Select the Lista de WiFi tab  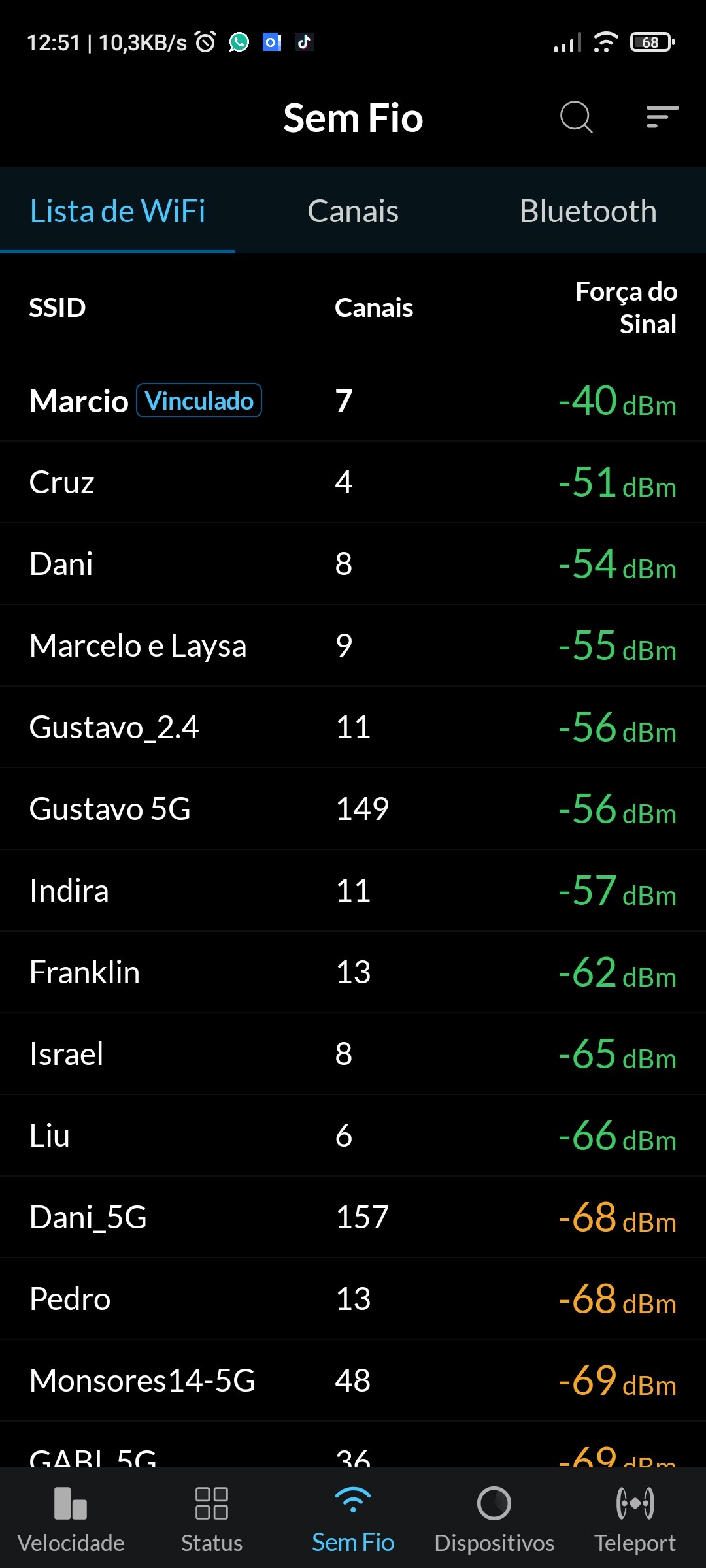coord(118,211)
